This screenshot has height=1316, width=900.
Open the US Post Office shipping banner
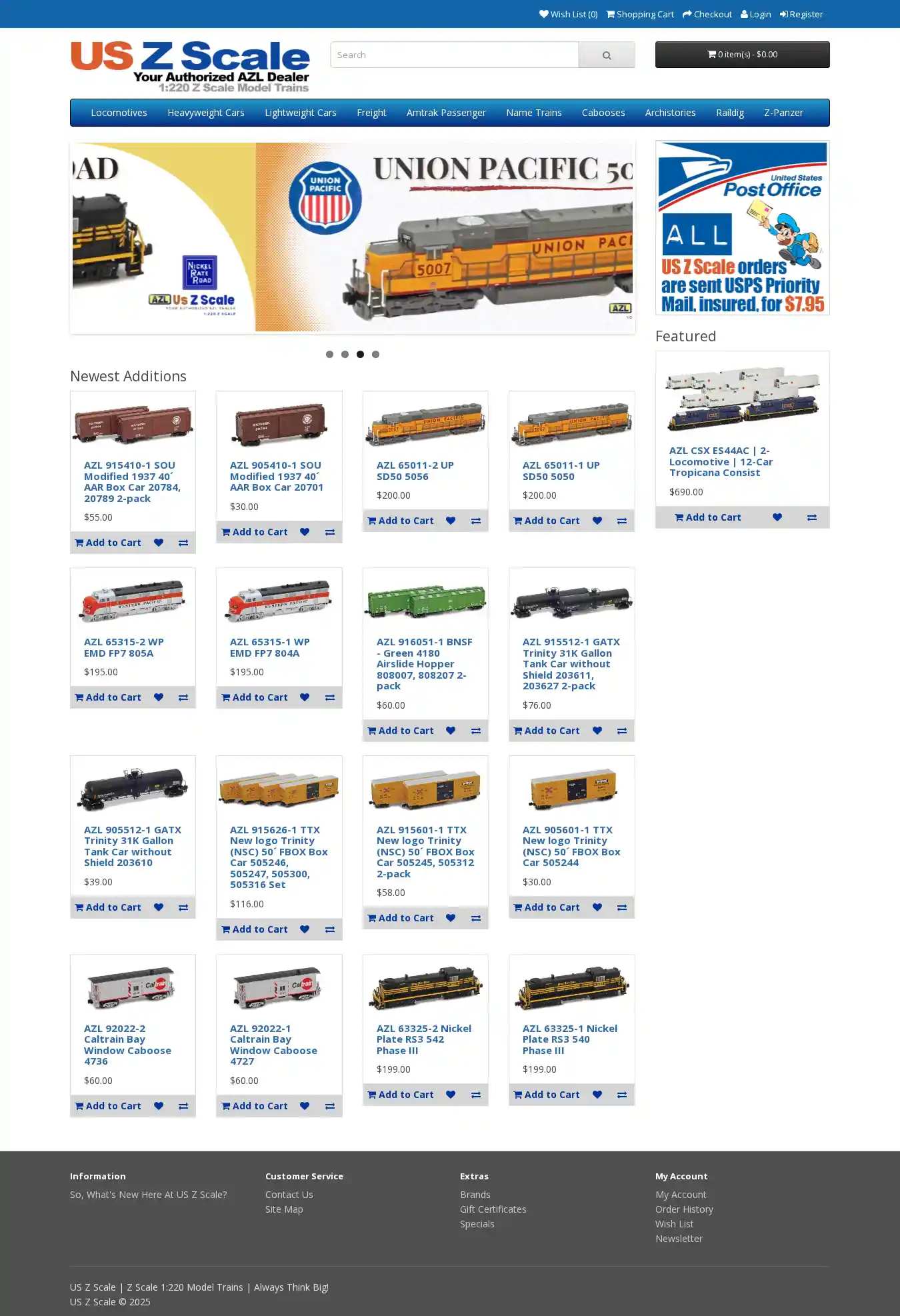[x=742, y=227]
